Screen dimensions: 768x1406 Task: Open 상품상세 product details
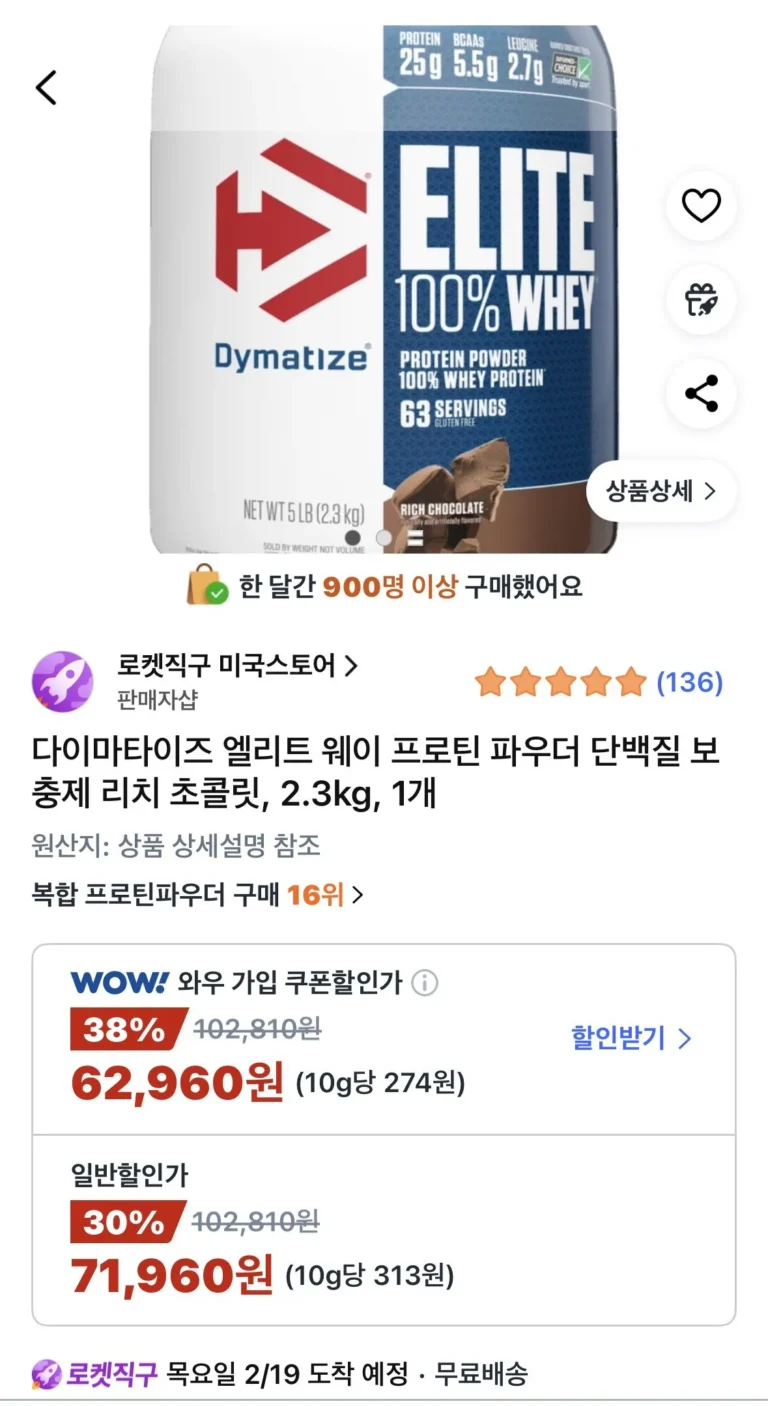(x=661, y=491)
